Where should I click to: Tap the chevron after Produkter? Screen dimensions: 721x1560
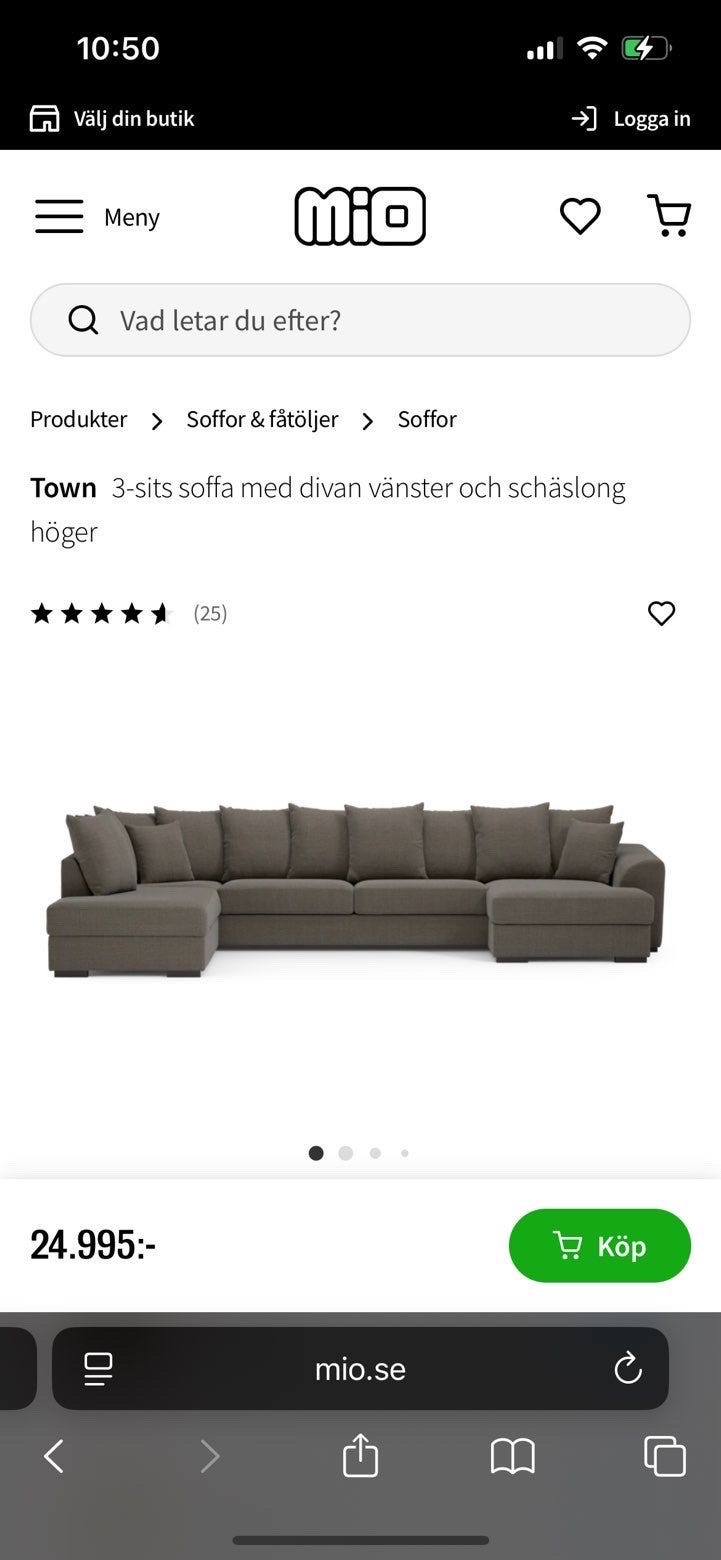(156, 421)
